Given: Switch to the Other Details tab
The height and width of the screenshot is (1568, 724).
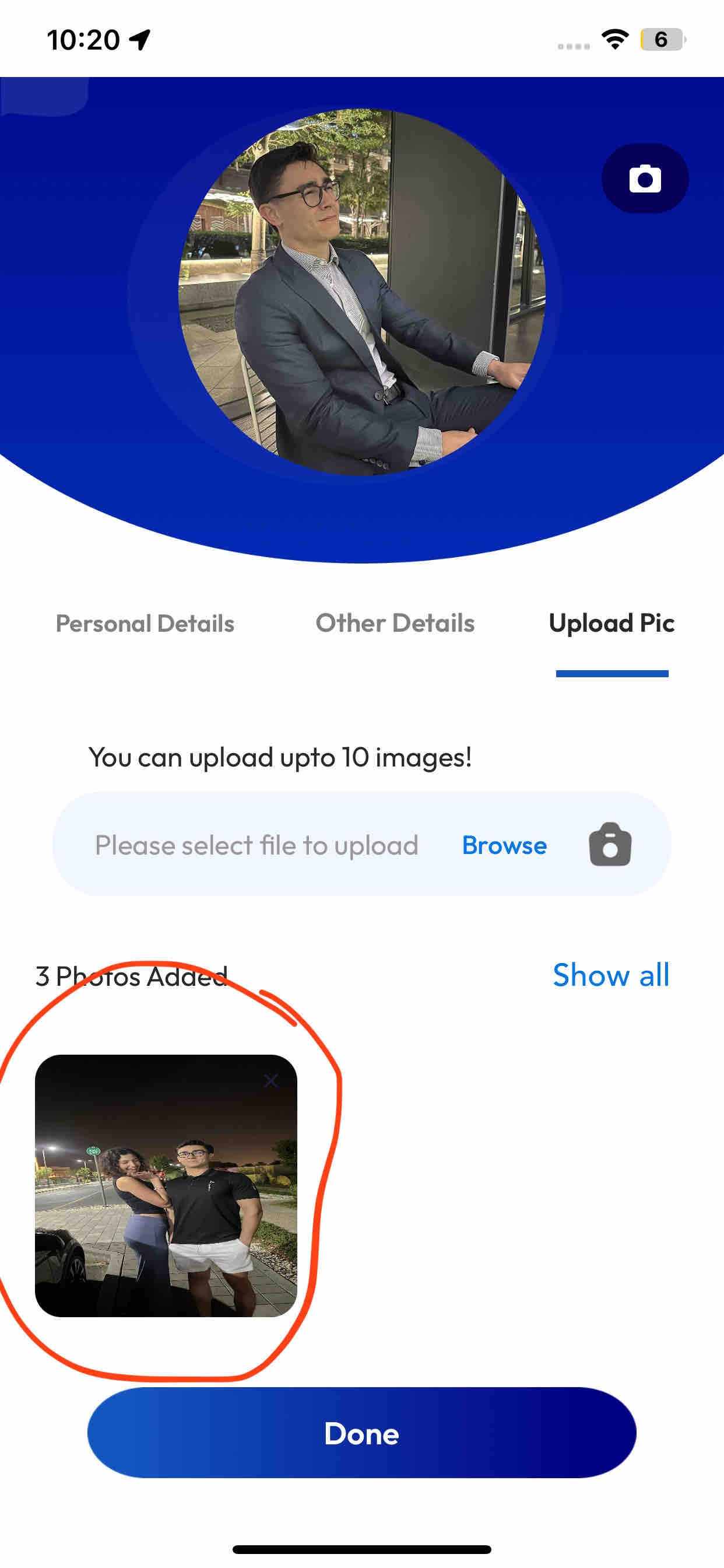Looking at the screenshot, I should click(395, 624).
